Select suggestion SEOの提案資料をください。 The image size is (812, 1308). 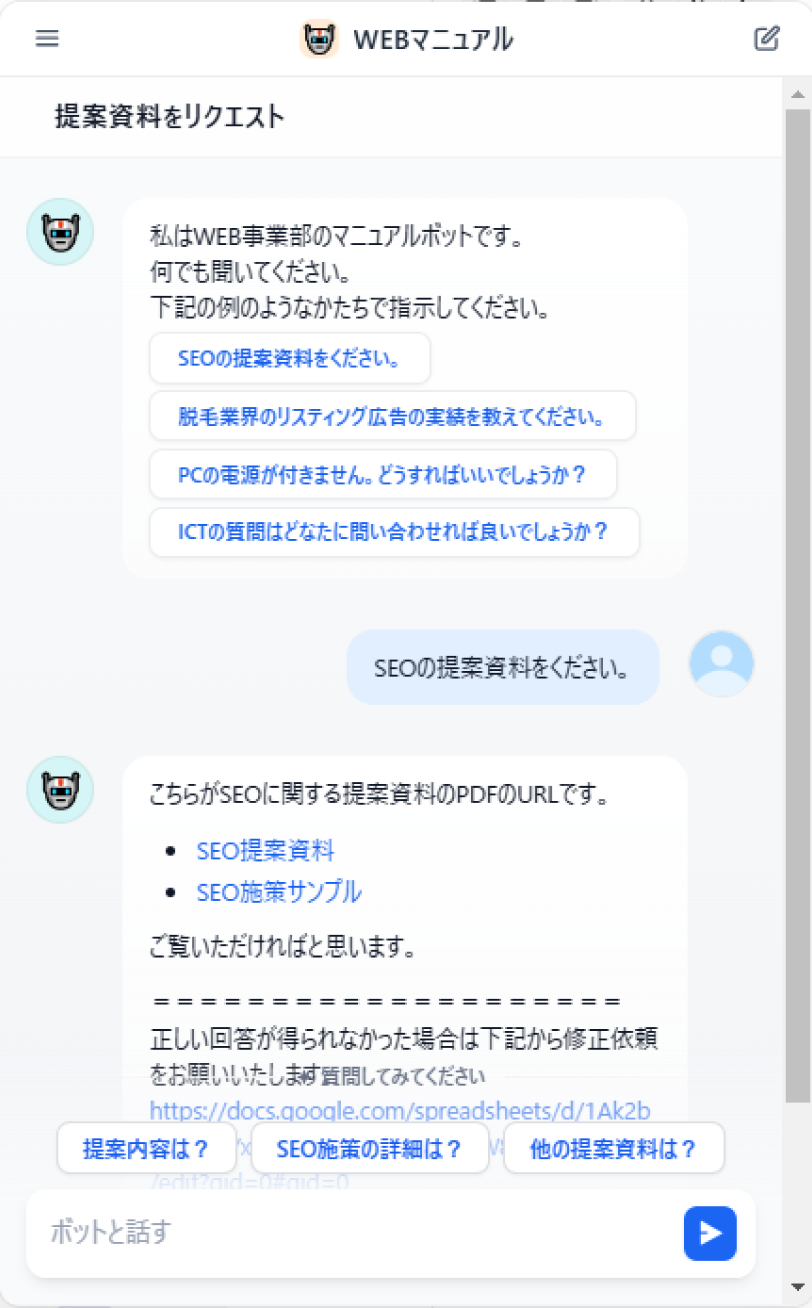(289, 359)
